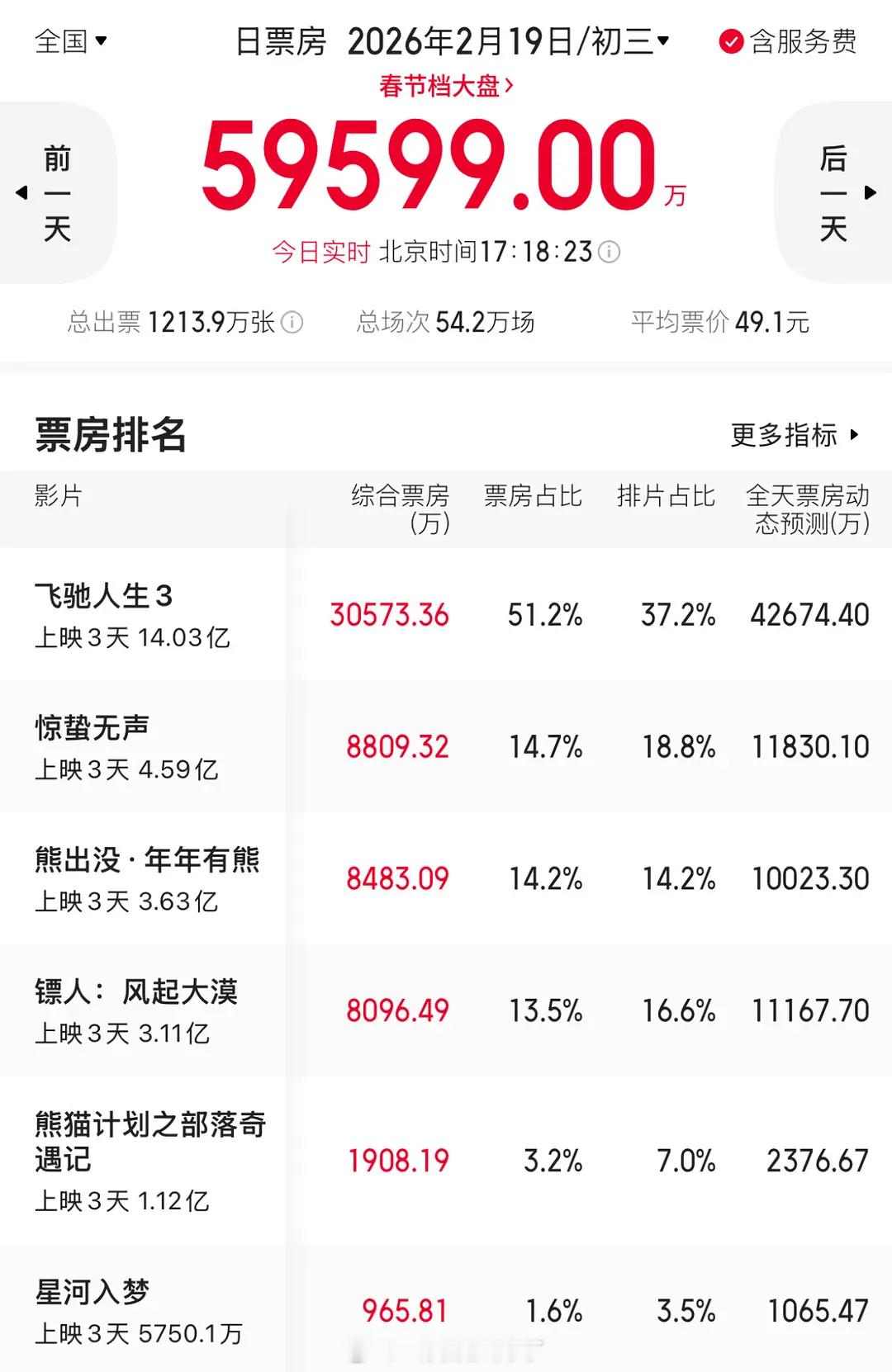Click the info icon beside 北京时间 clock
Viewport: 892px width, 1372px height.
click(x=609, y=253)
